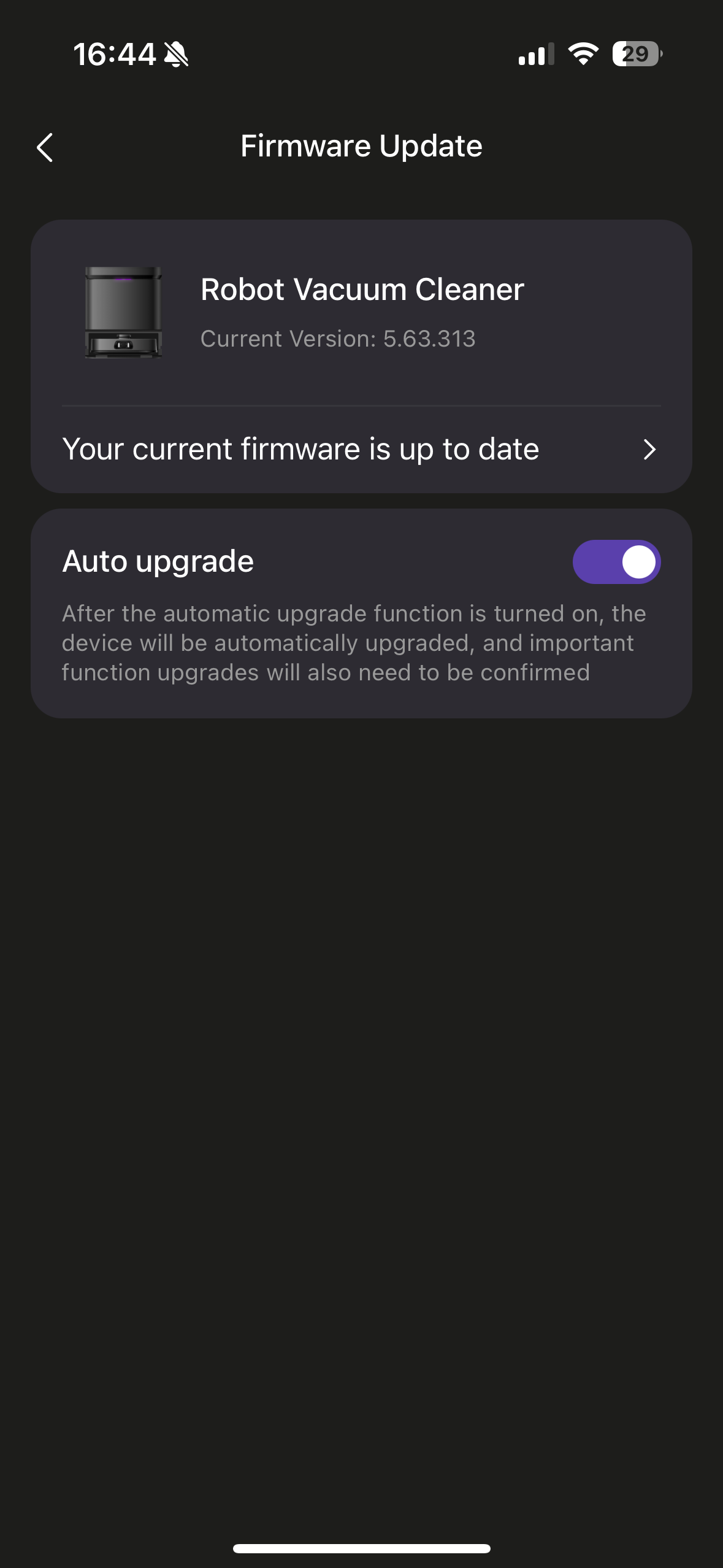Go back from Firmware Update
Viewport: 723px width, 1568px height.
click(x=45, y=147)
